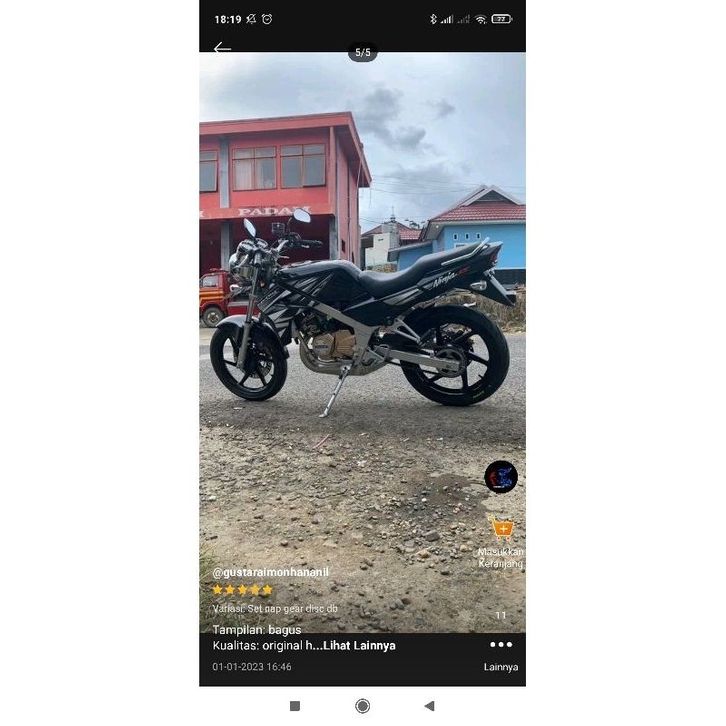Screen dimensions: 726x726
Task: Tap the system home button
Action: [362, 706]
